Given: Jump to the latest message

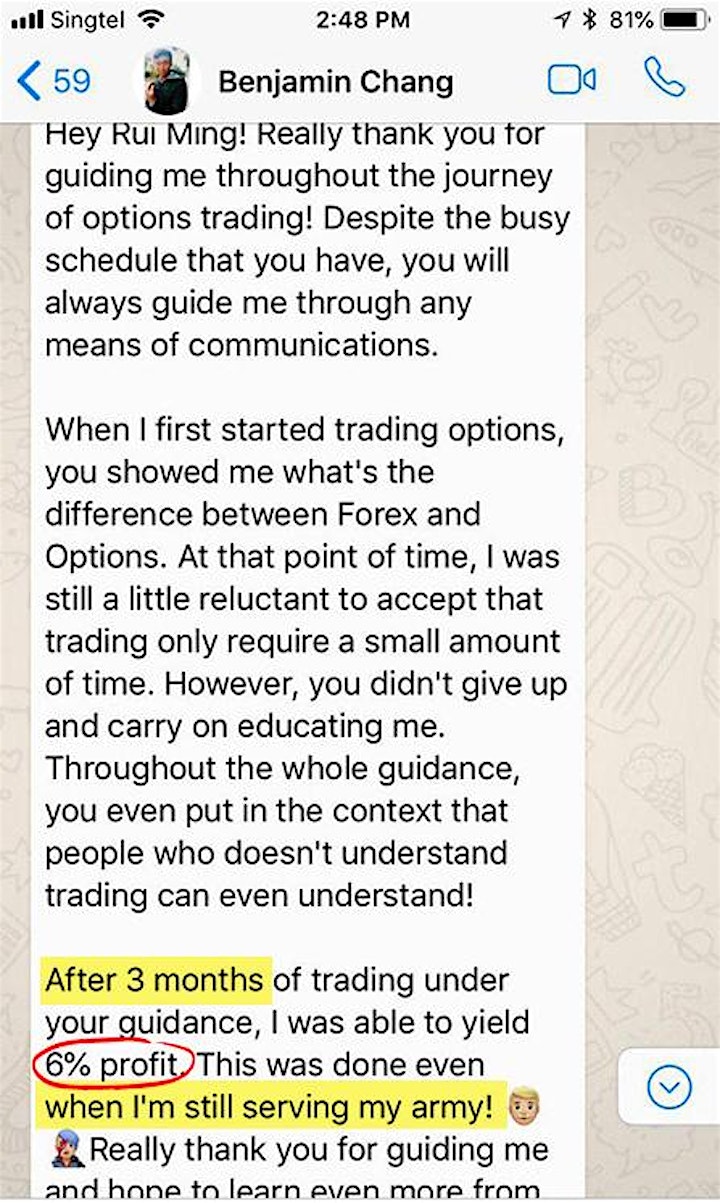Looking at the screenshot, I should point(669,1086).
